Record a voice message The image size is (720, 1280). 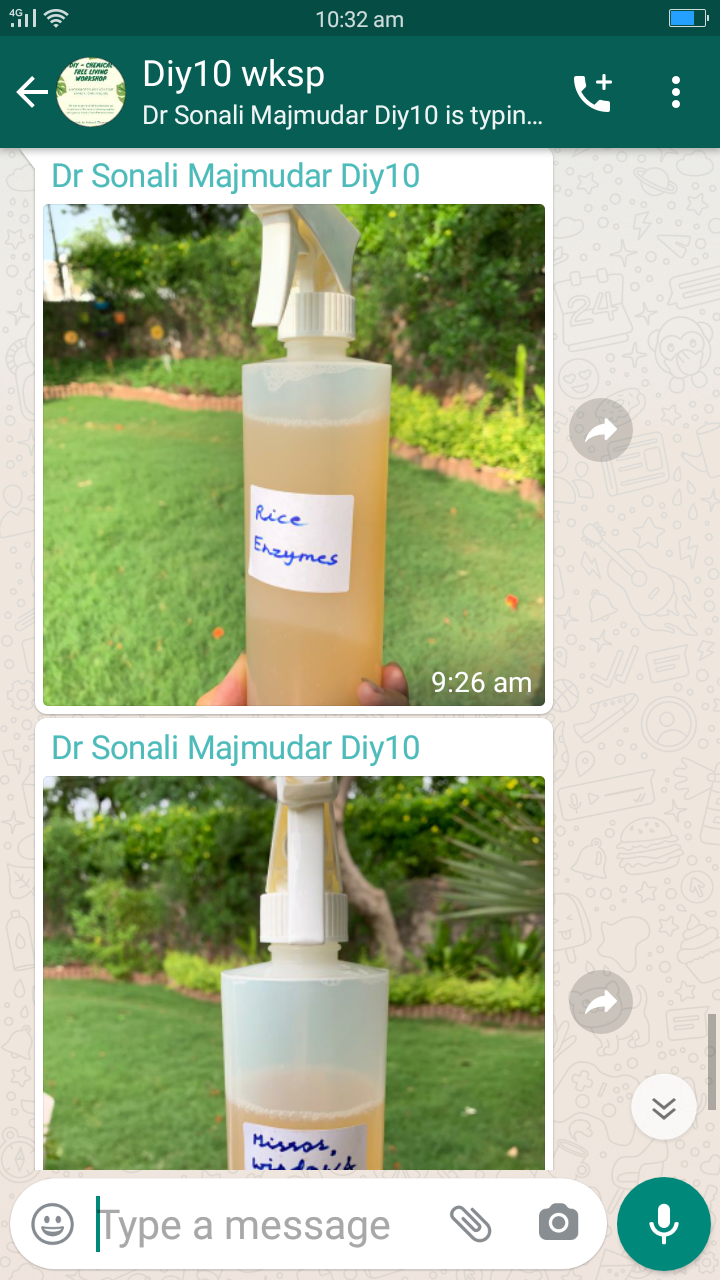pos(663,1223)
